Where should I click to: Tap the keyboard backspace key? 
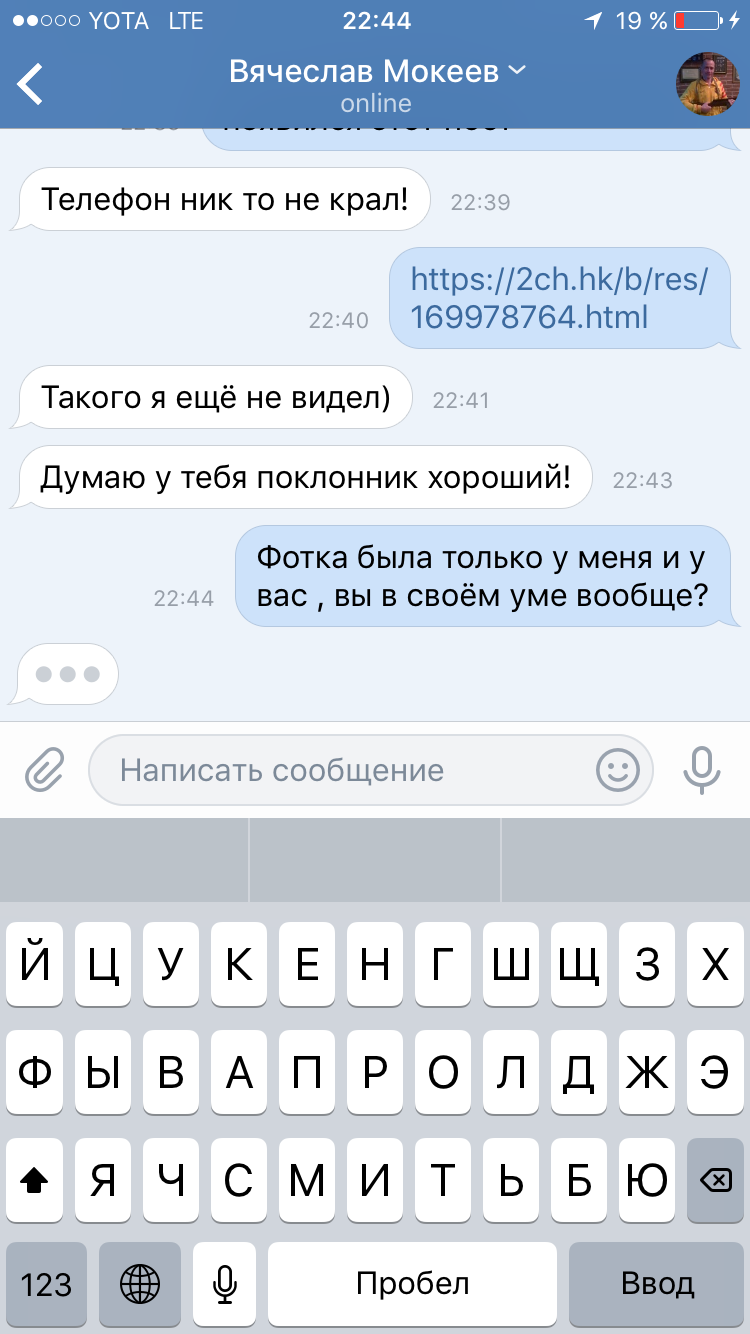pyautogui.click(x=715, y=1181)
